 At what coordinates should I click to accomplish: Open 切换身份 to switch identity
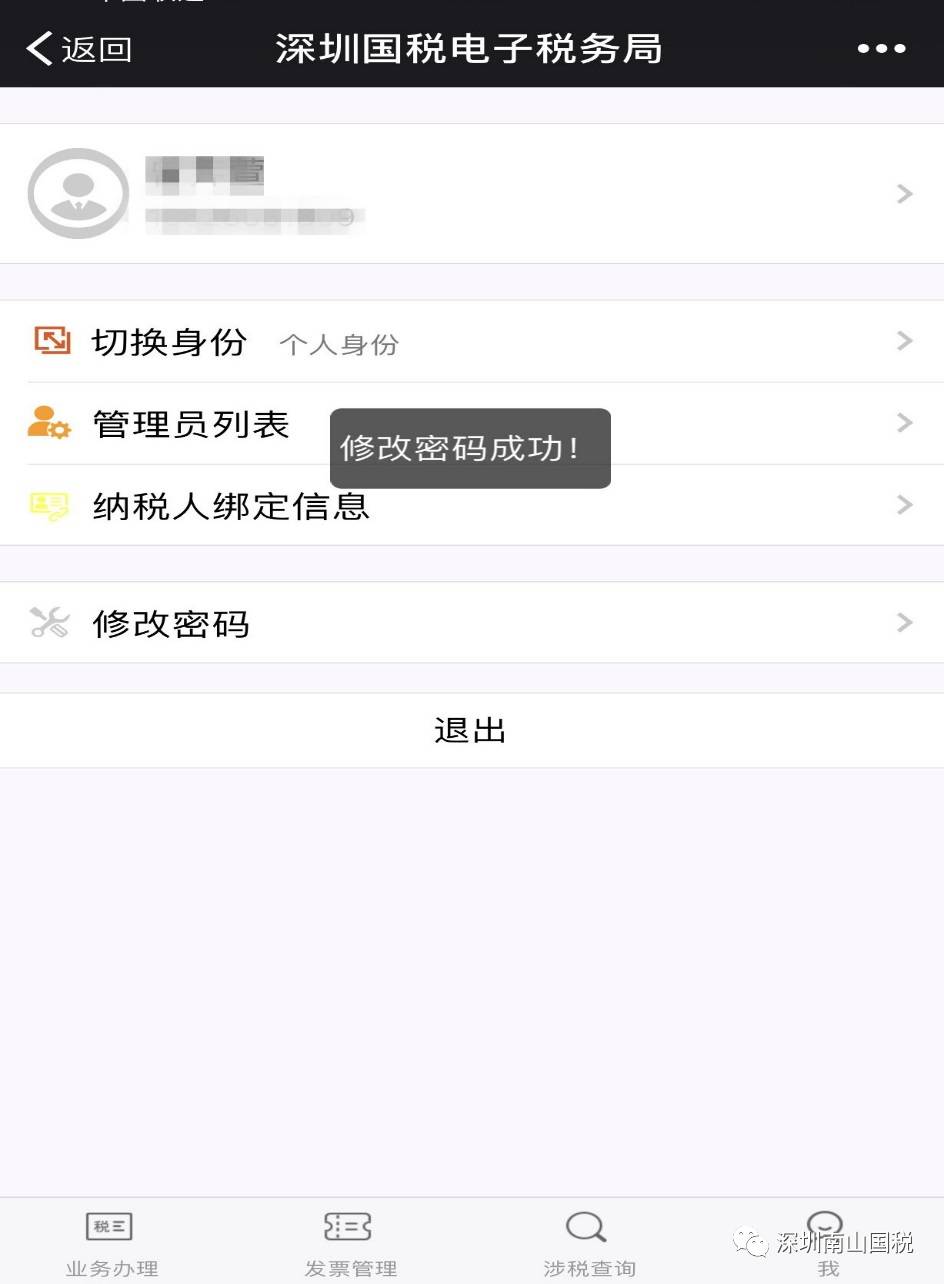click(470, 342)
